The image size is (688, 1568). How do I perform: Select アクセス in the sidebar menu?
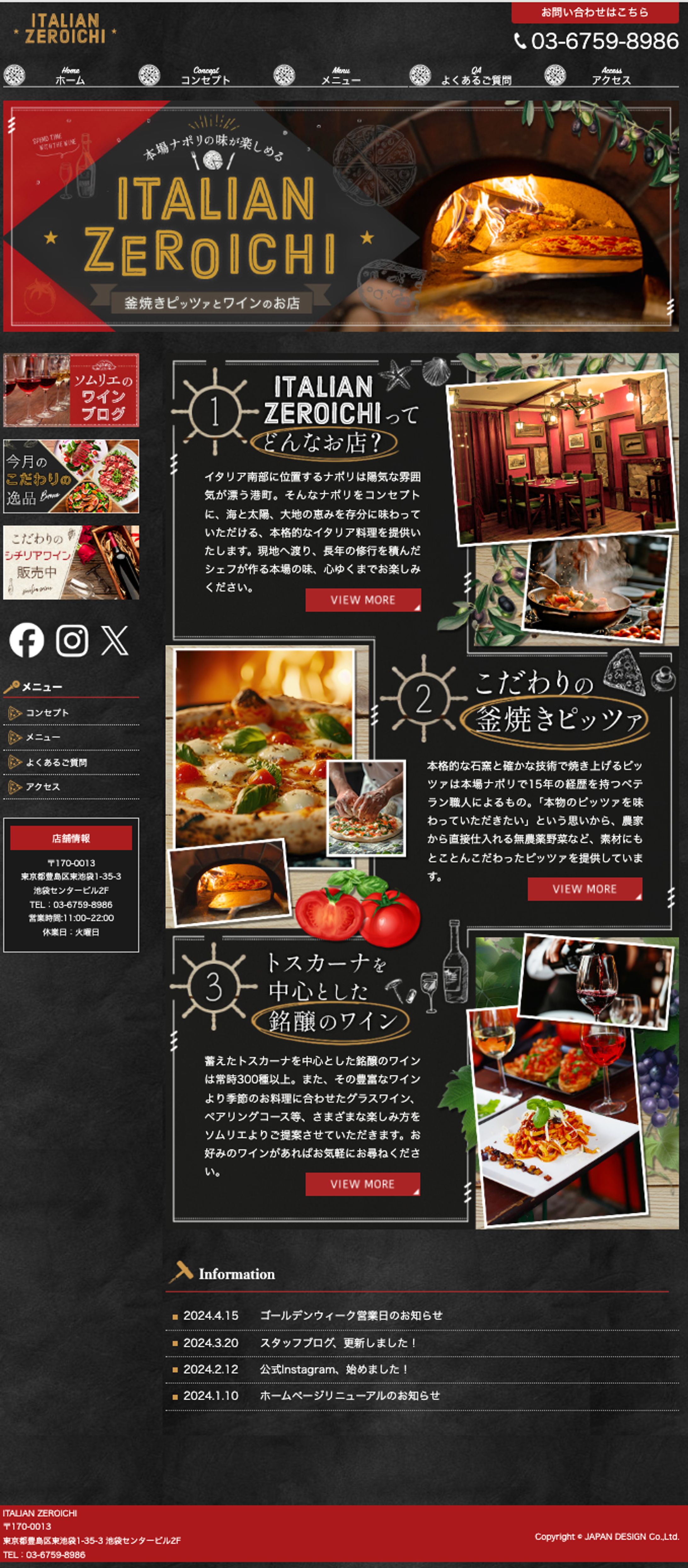click(x=43, y=787)
